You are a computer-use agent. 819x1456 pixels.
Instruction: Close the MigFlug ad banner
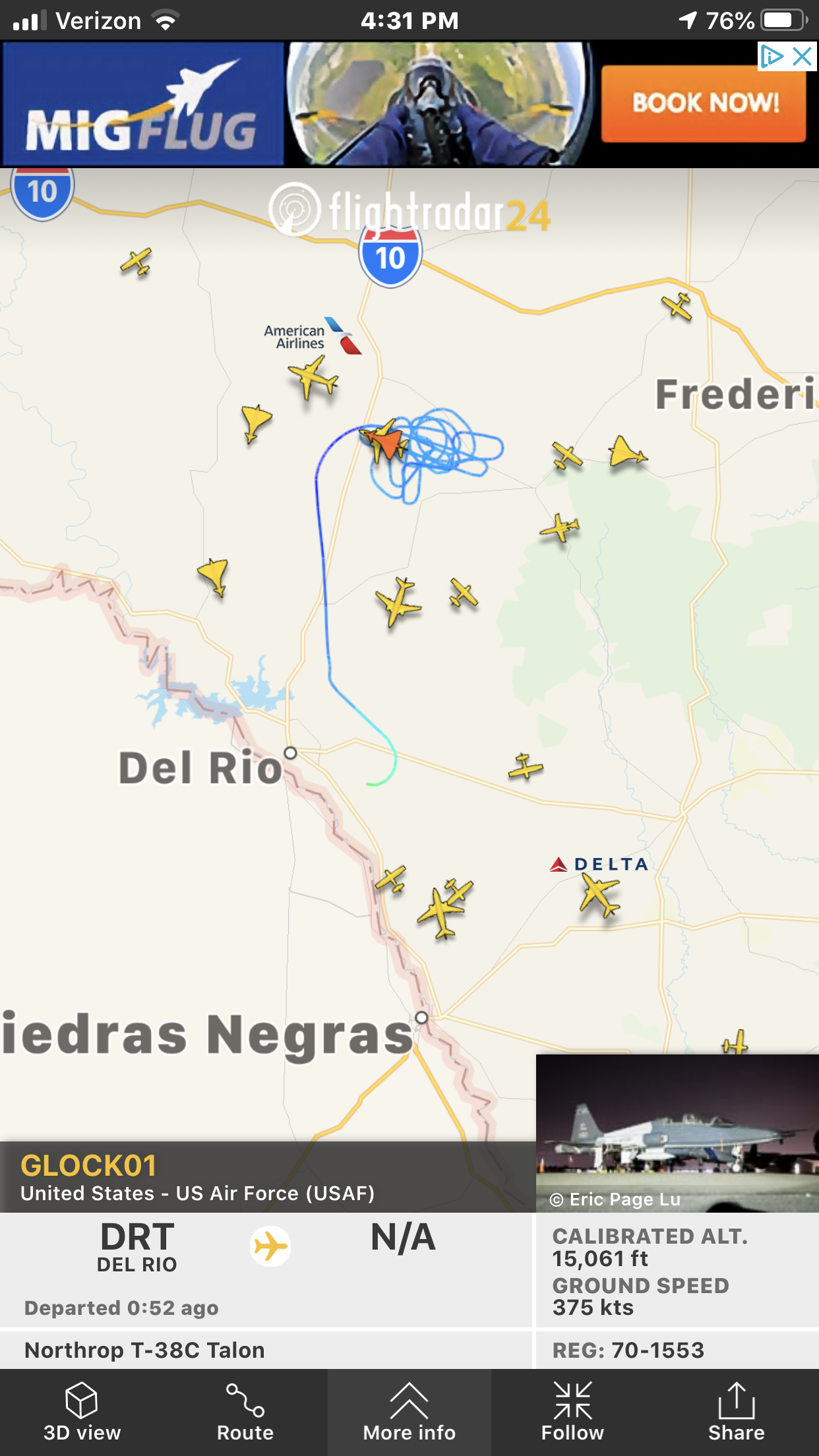pos(803,56)
